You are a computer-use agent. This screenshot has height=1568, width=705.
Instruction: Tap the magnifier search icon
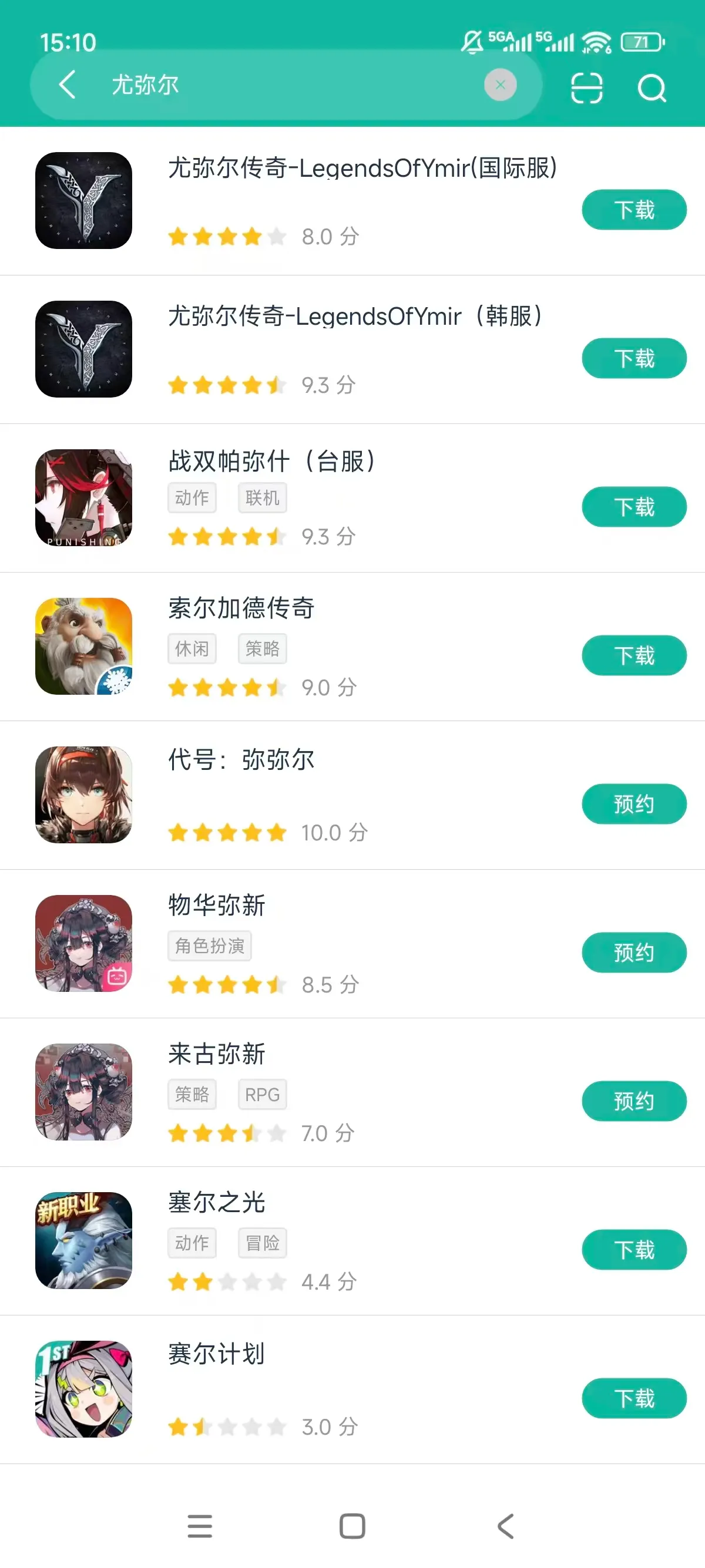(652, 88)
